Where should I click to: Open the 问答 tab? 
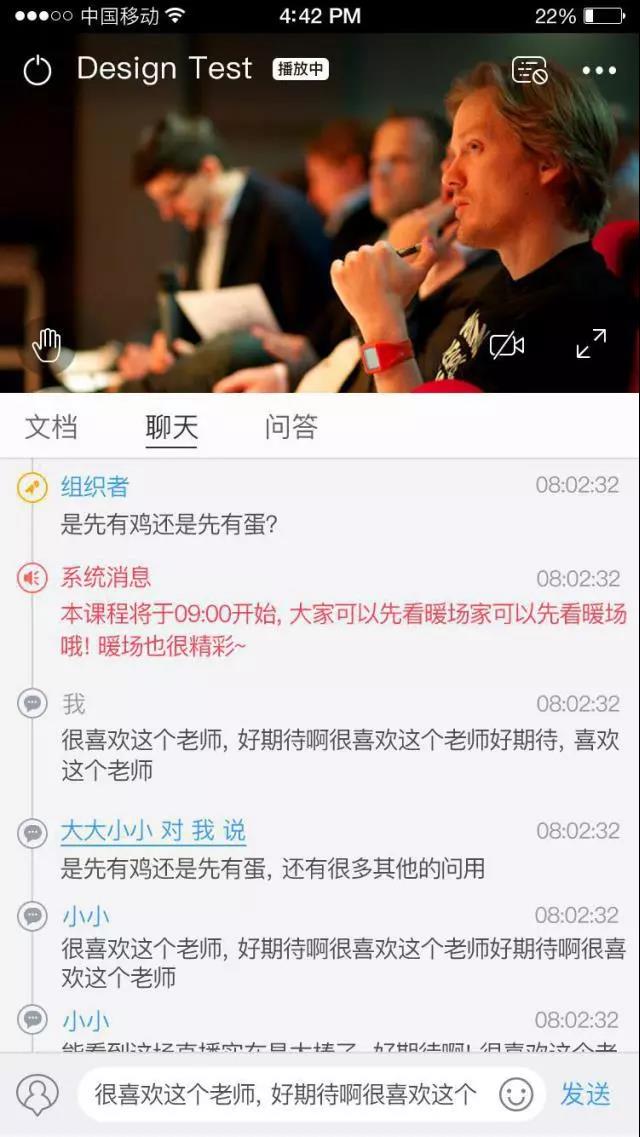[x=291, y=427]
